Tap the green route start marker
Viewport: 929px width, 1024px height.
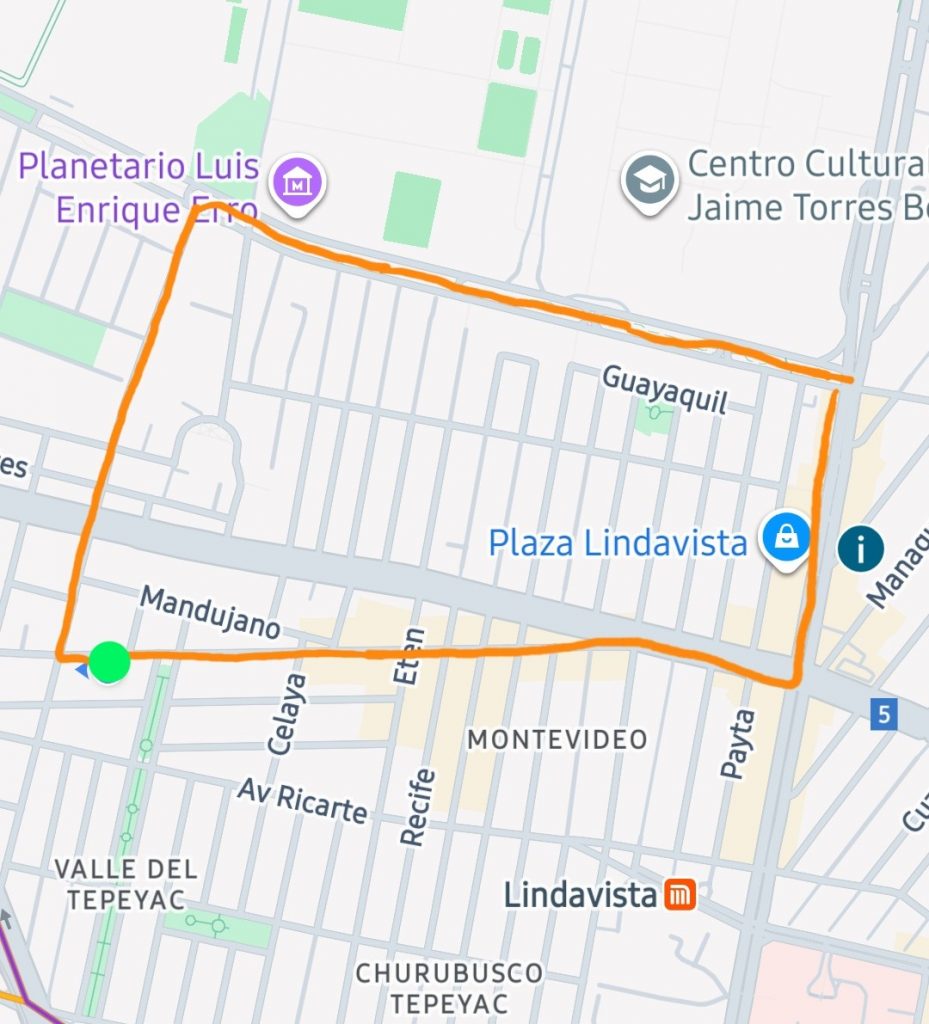(110, 661)
